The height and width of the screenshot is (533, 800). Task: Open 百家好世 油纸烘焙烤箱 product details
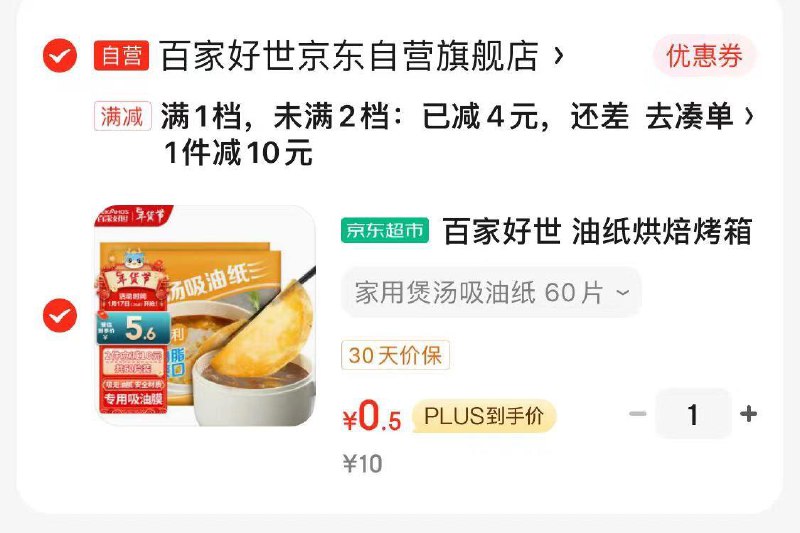[x=596, y=232]
